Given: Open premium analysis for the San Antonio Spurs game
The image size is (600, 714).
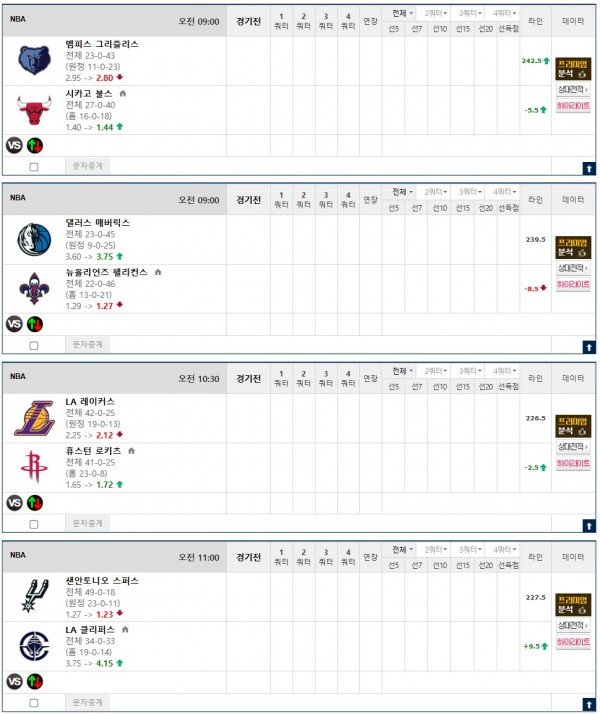Looking at the screenshot, I should point(573,604).
